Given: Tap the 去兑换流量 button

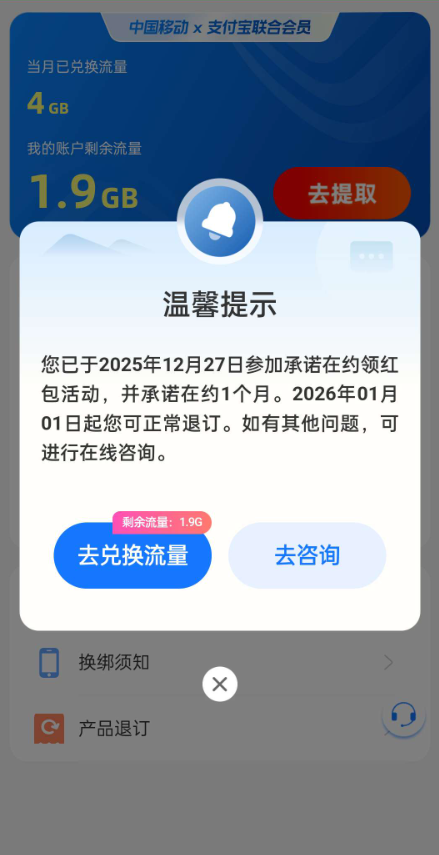Looking at the screenshot, I should (133, 555).
